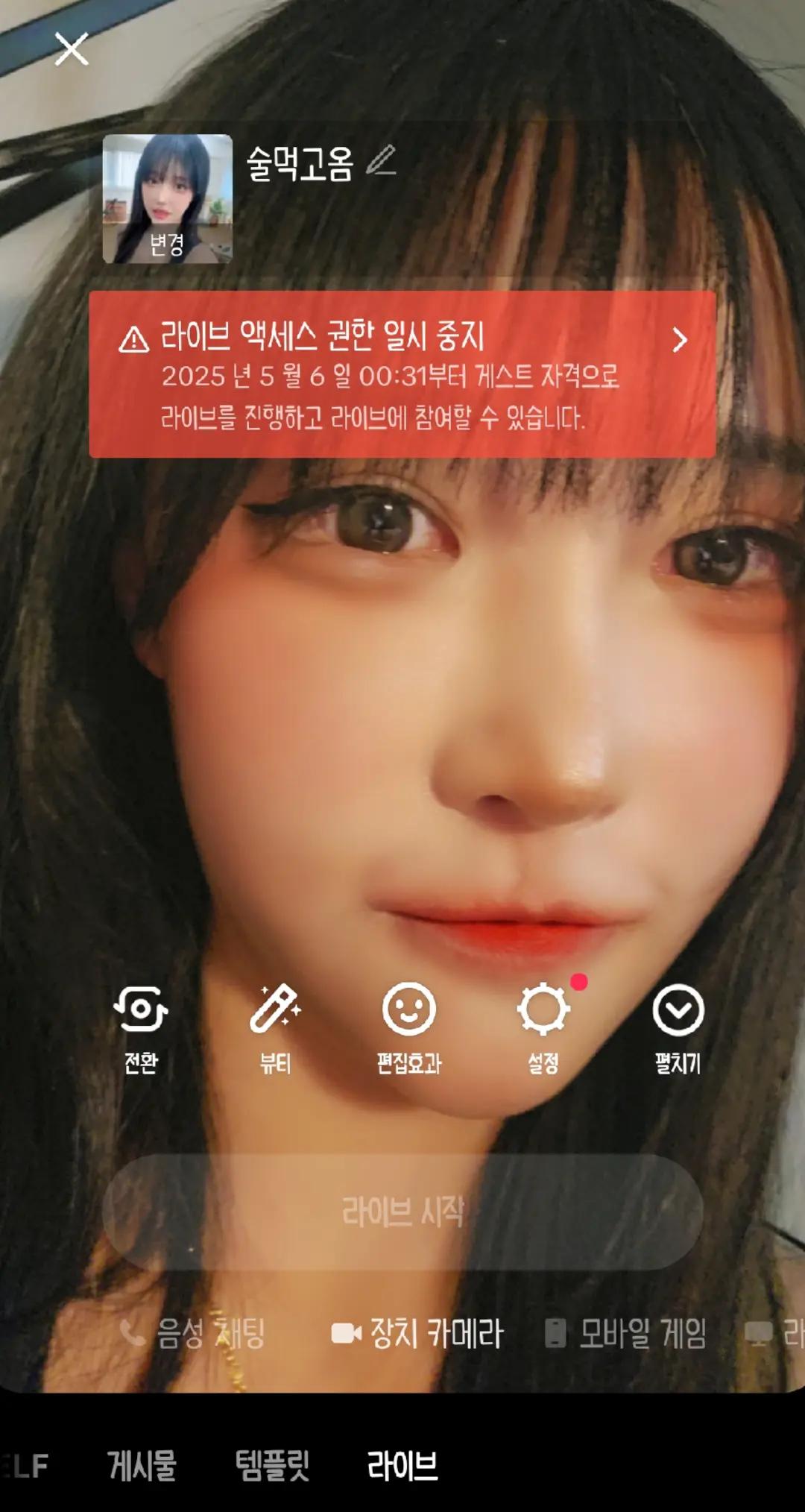Collapse the extra tools via 펼치기 chevron
Screen dimensions: 805x1512
(x=678, y=1010)
